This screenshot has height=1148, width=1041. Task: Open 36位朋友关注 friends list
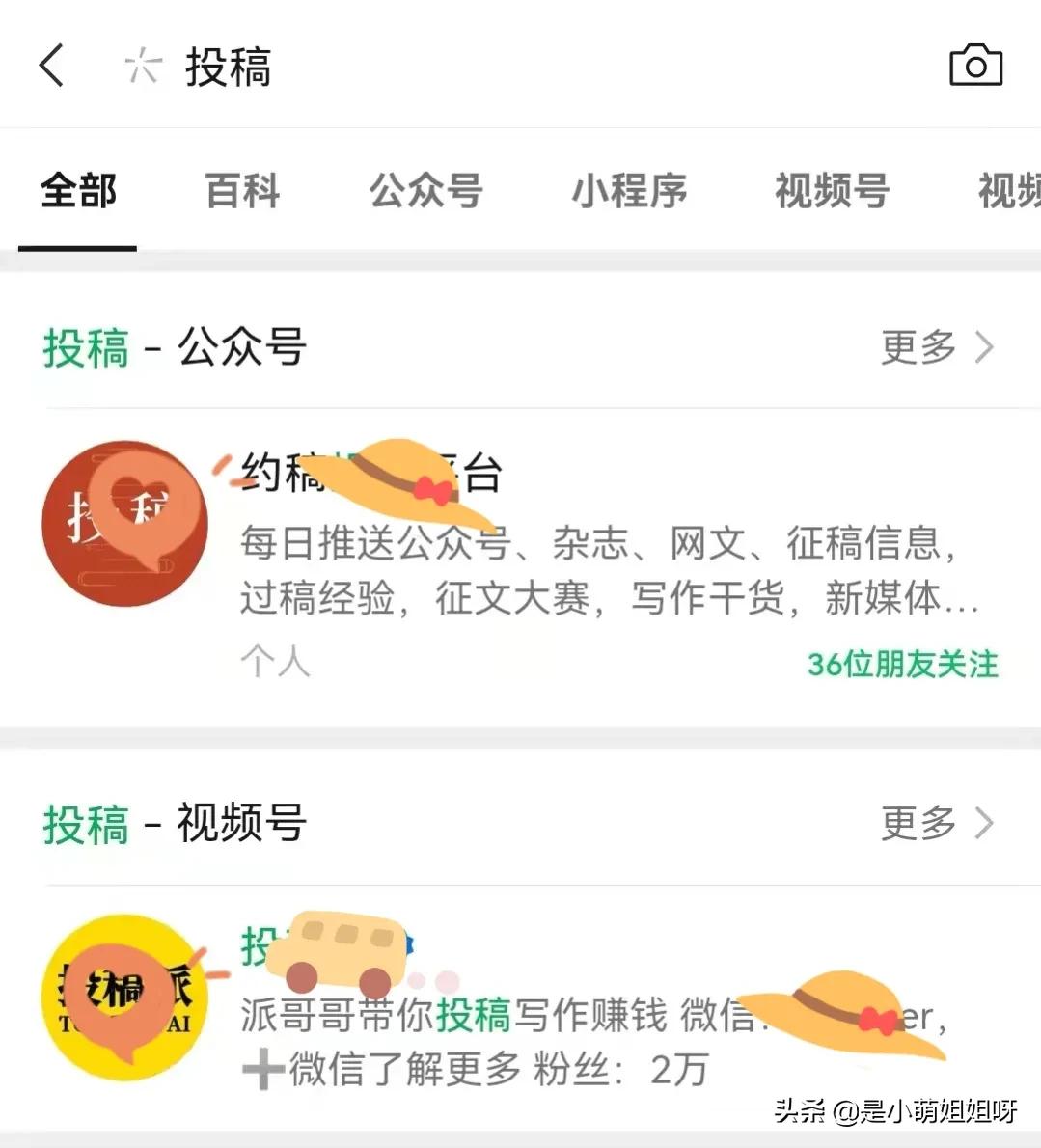coord(902,664)
